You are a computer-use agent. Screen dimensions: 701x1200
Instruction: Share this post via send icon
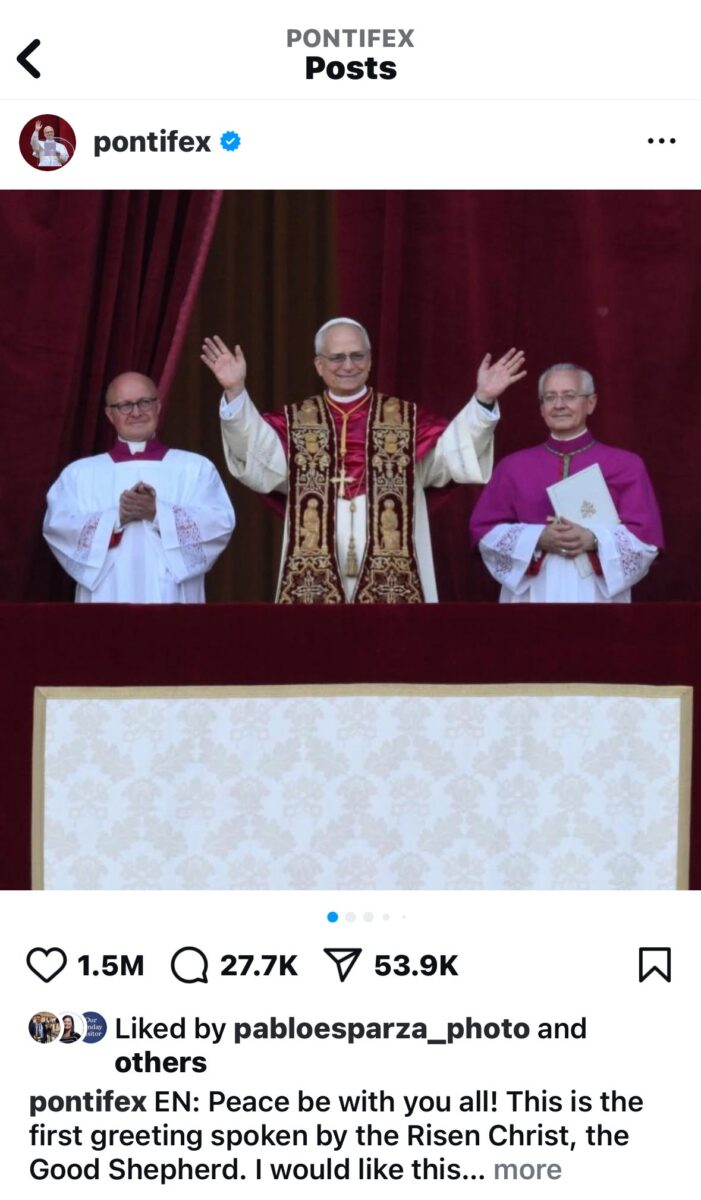[x=343, y=965]
